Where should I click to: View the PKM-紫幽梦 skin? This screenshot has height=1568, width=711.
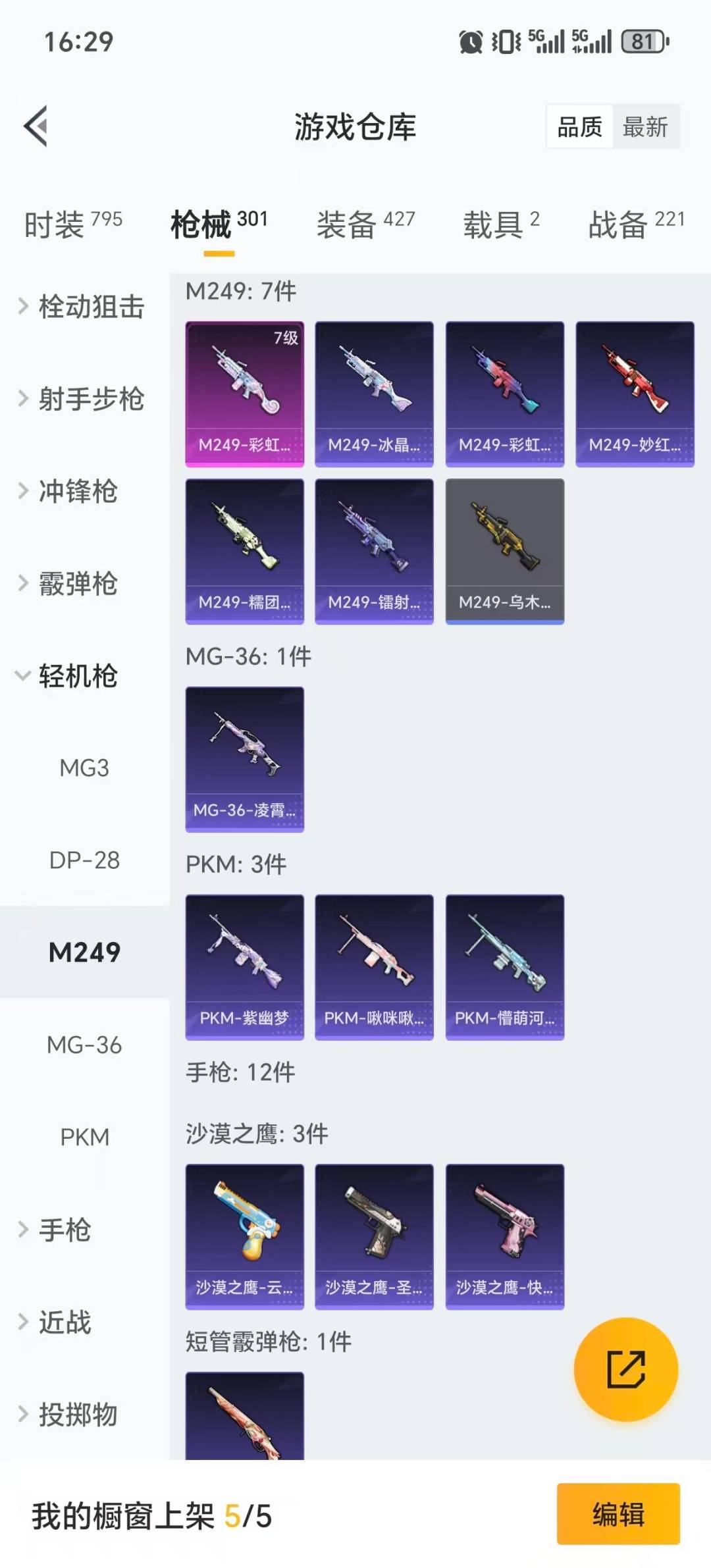point(244,966)
